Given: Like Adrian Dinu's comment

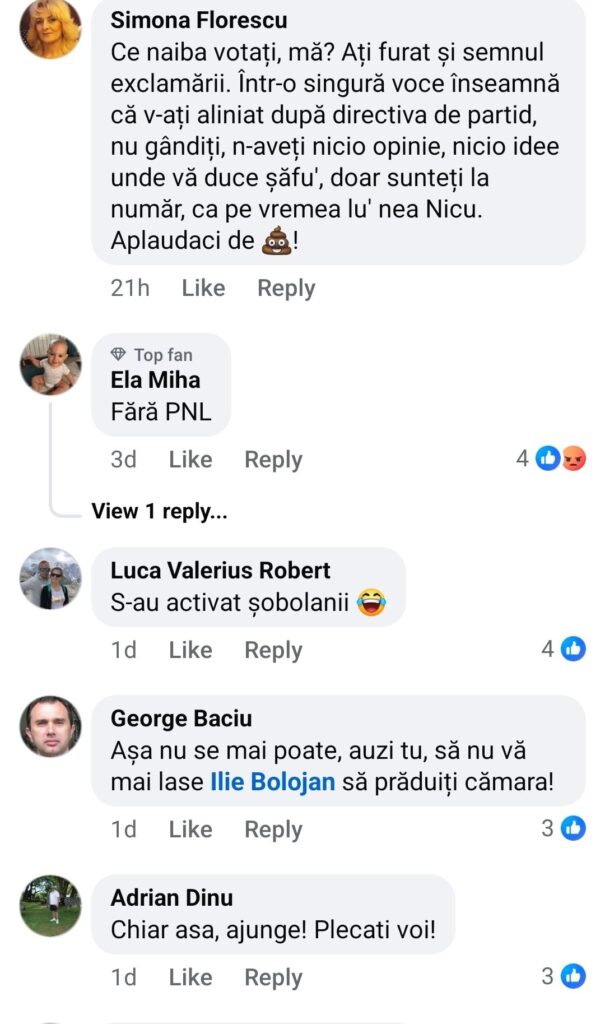Looking at the screenshot, I should pos(190,977).
